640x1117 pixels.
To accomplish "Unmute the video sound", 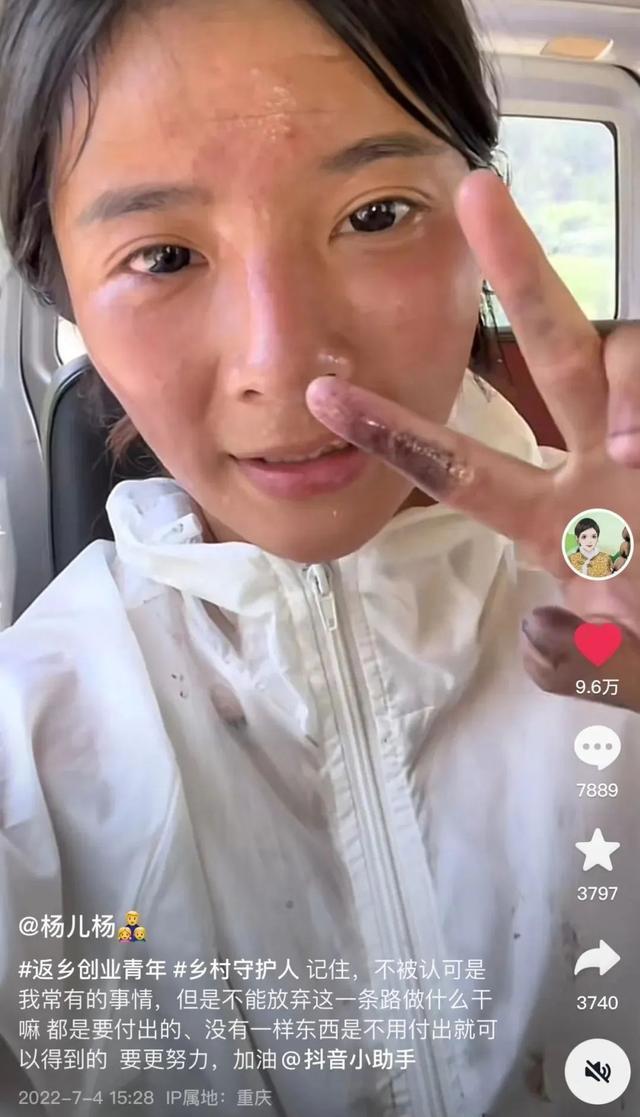I will pyautogui.click(x=597, y=1072).
